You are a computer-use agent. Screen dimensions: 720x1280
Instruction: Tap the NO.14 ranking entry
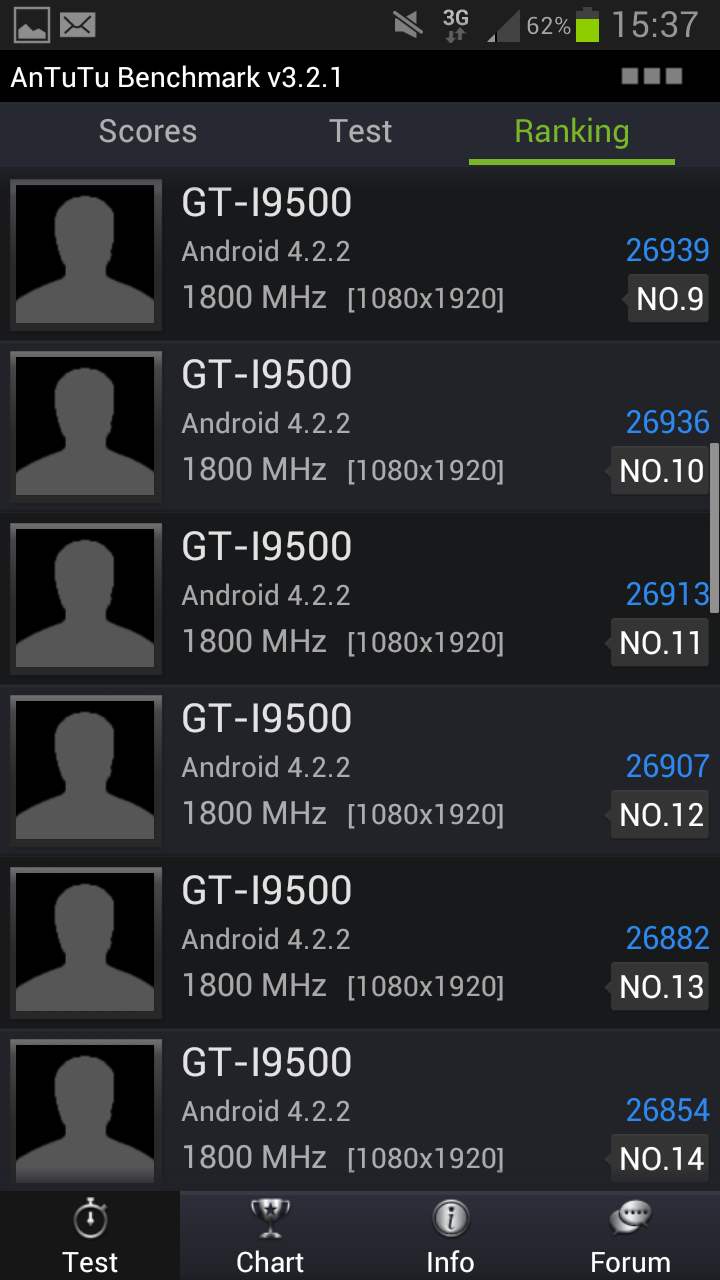click(x=360, y=1110)
